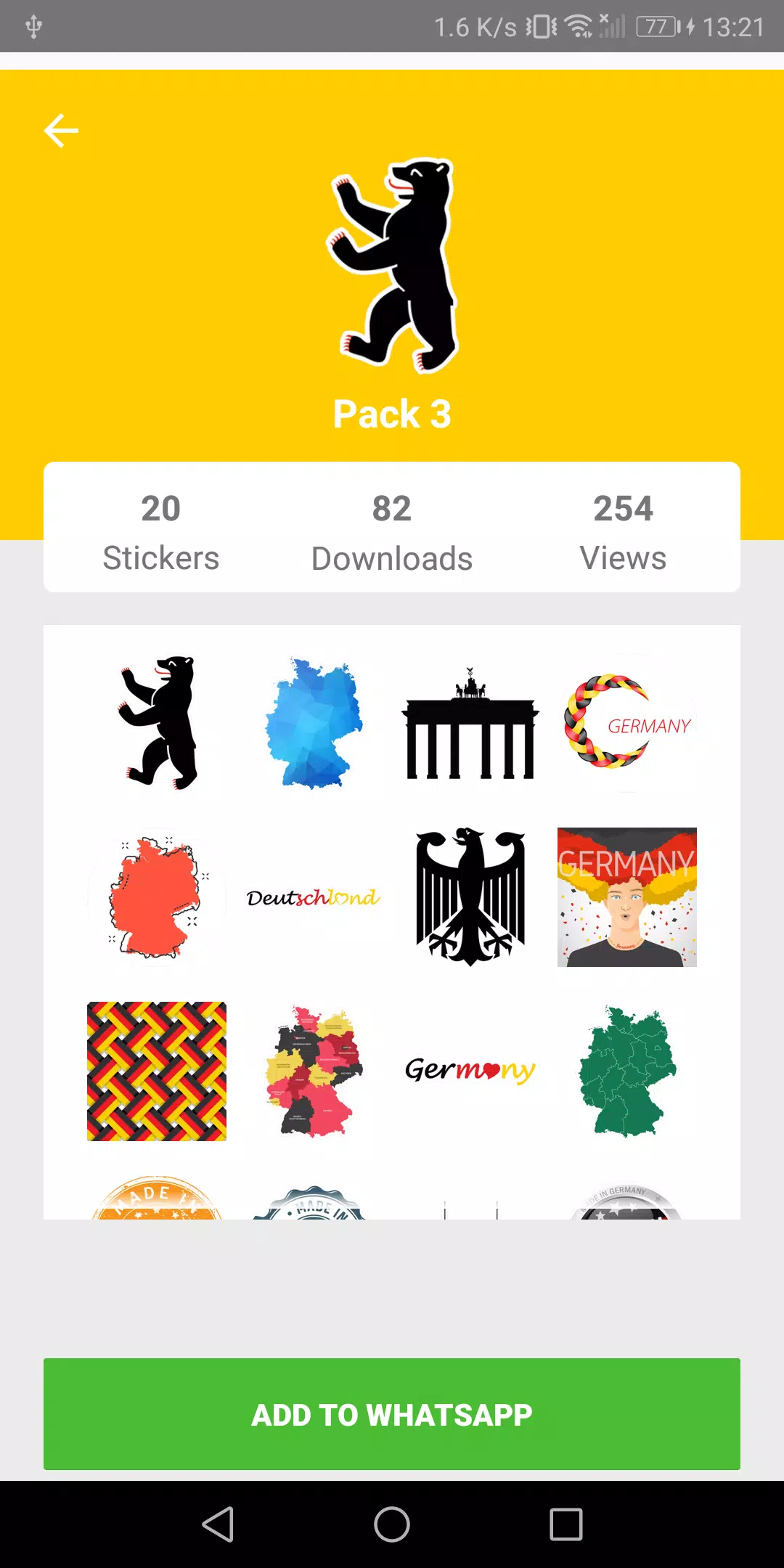Open the black eagle emblem sticker
Image resolution: width=784 pixels, height=1568 pixels.
tap(470, 897)
